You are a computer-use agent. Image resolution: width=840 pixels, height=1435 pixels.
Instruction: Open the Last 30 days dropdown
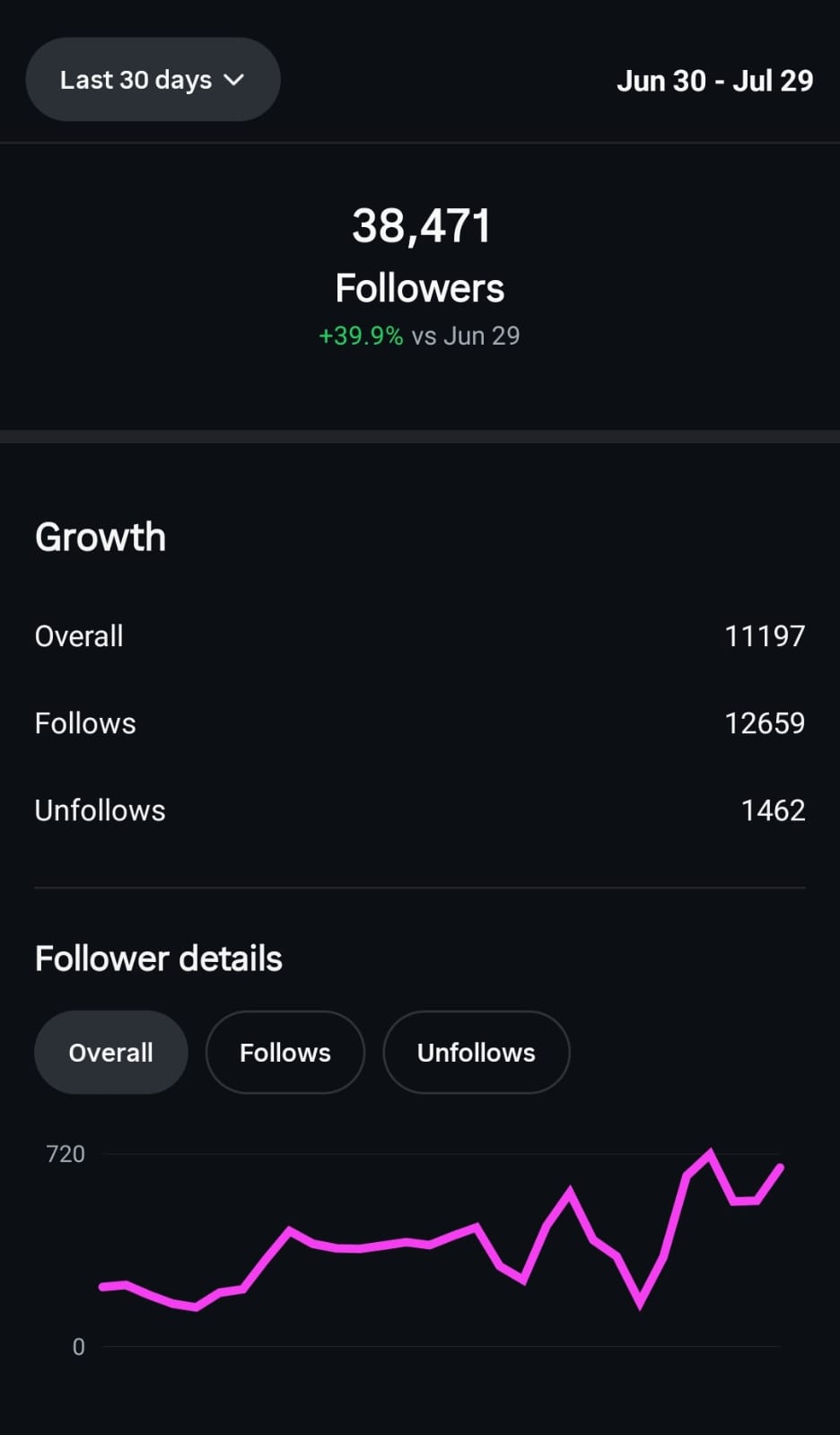(x=153, y=80)
